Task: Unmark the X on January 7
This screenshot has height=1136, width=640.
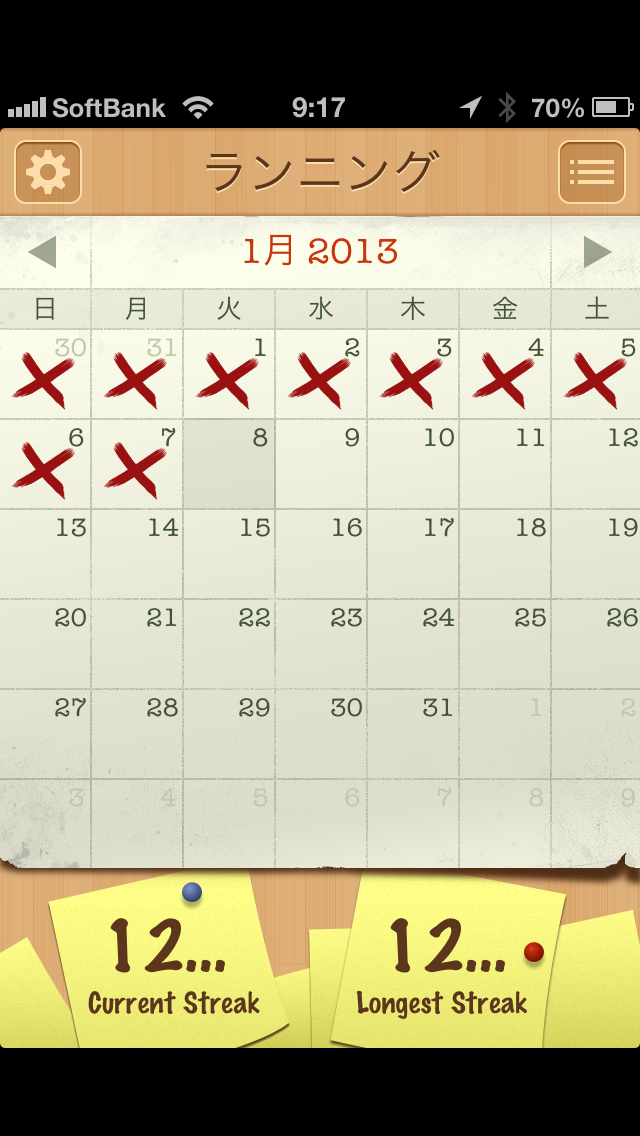Action: (137, 464)
